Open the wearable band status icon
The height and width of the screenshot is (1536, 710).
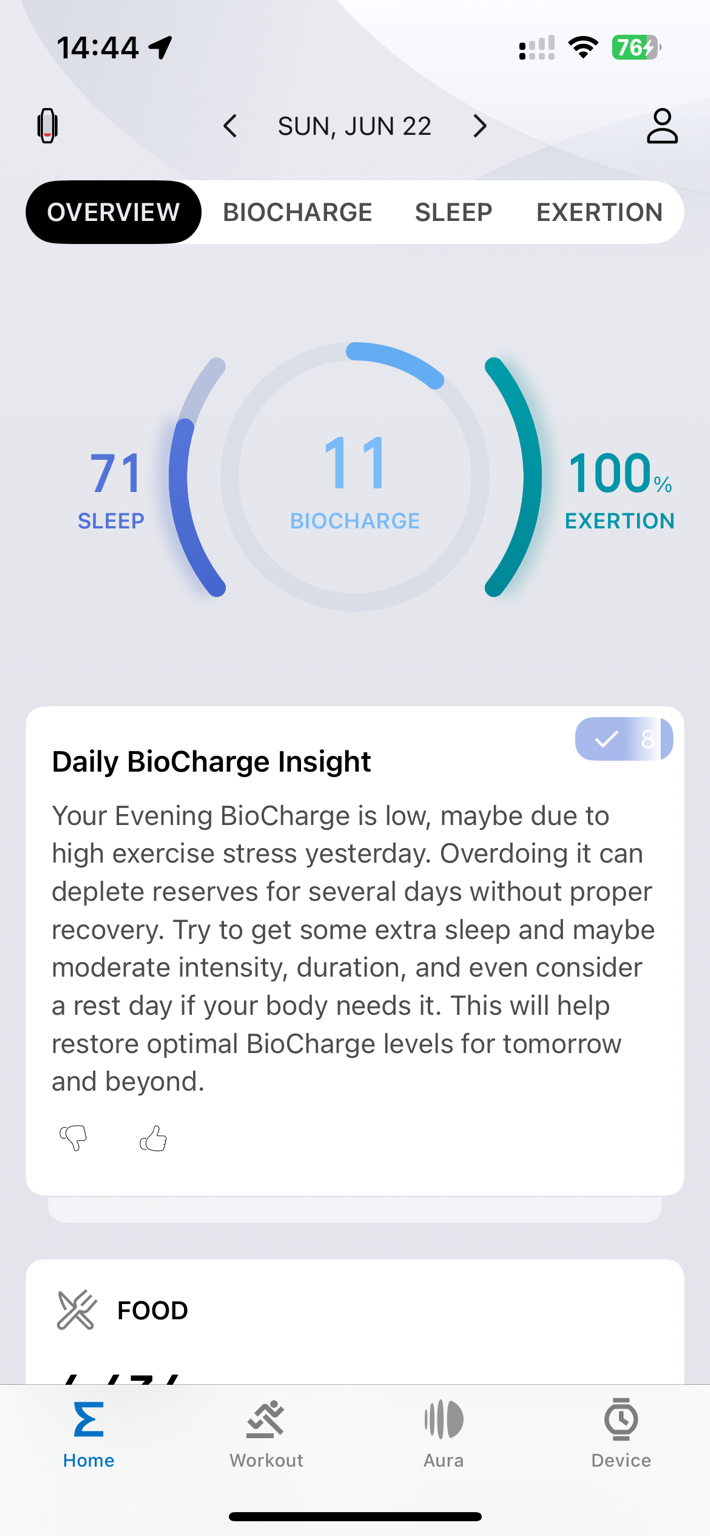click(47, 126)
